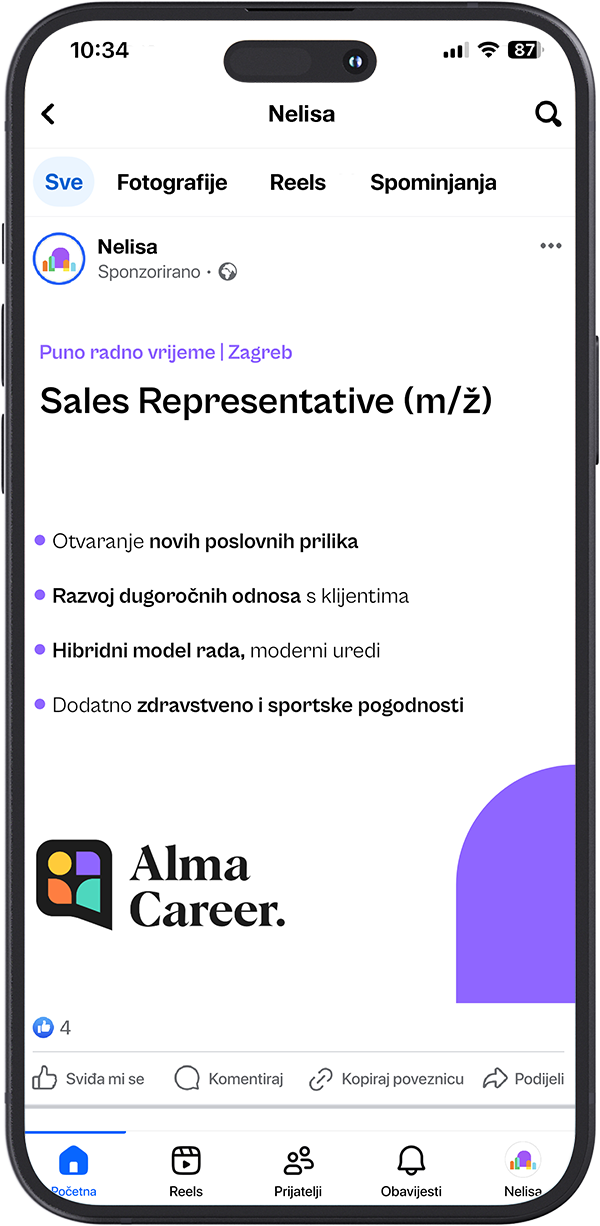The height and width of the screenshot is (1226, 600).
Task: Like the post with Sviđa mi se
Action: coord(88,1079)
